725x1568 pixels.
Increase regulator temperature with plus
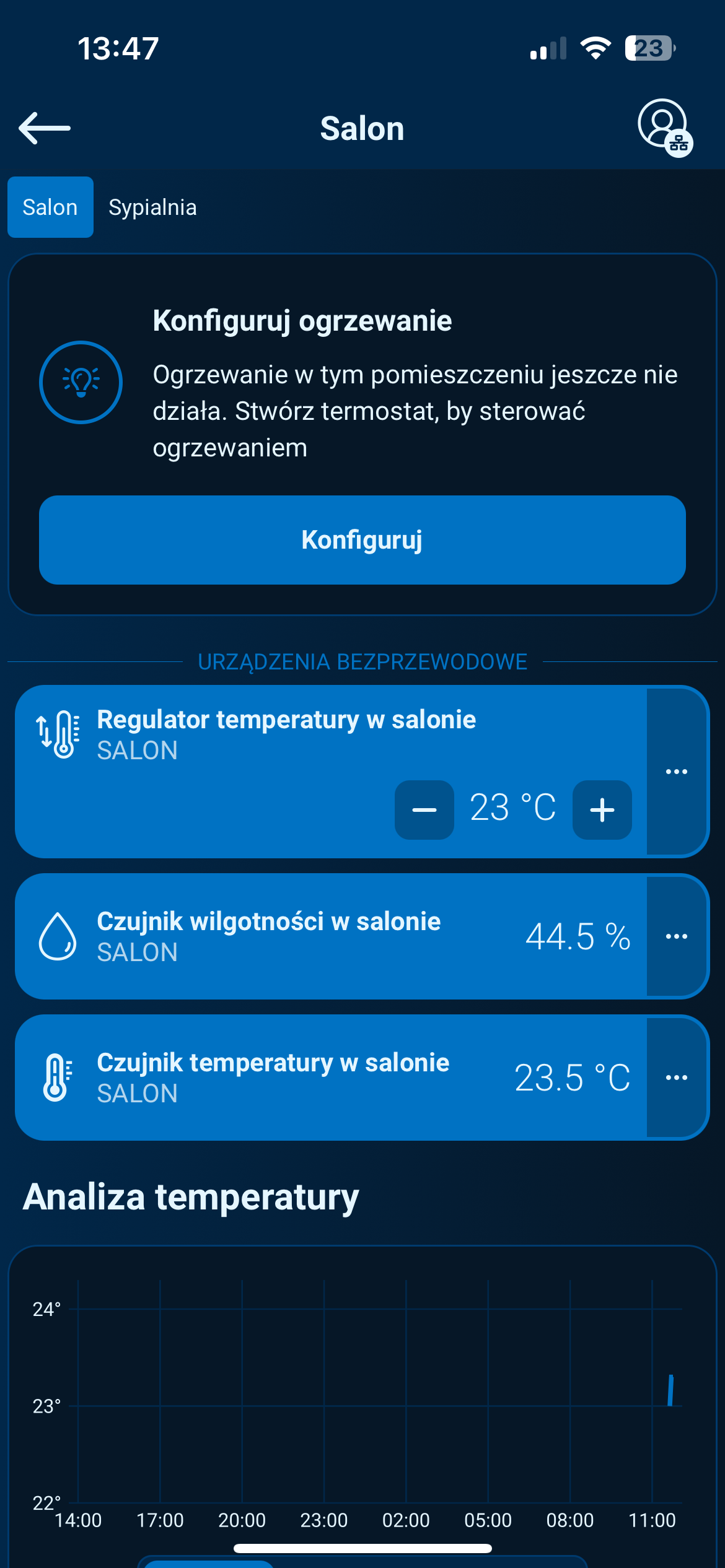(x=602, y=810)
